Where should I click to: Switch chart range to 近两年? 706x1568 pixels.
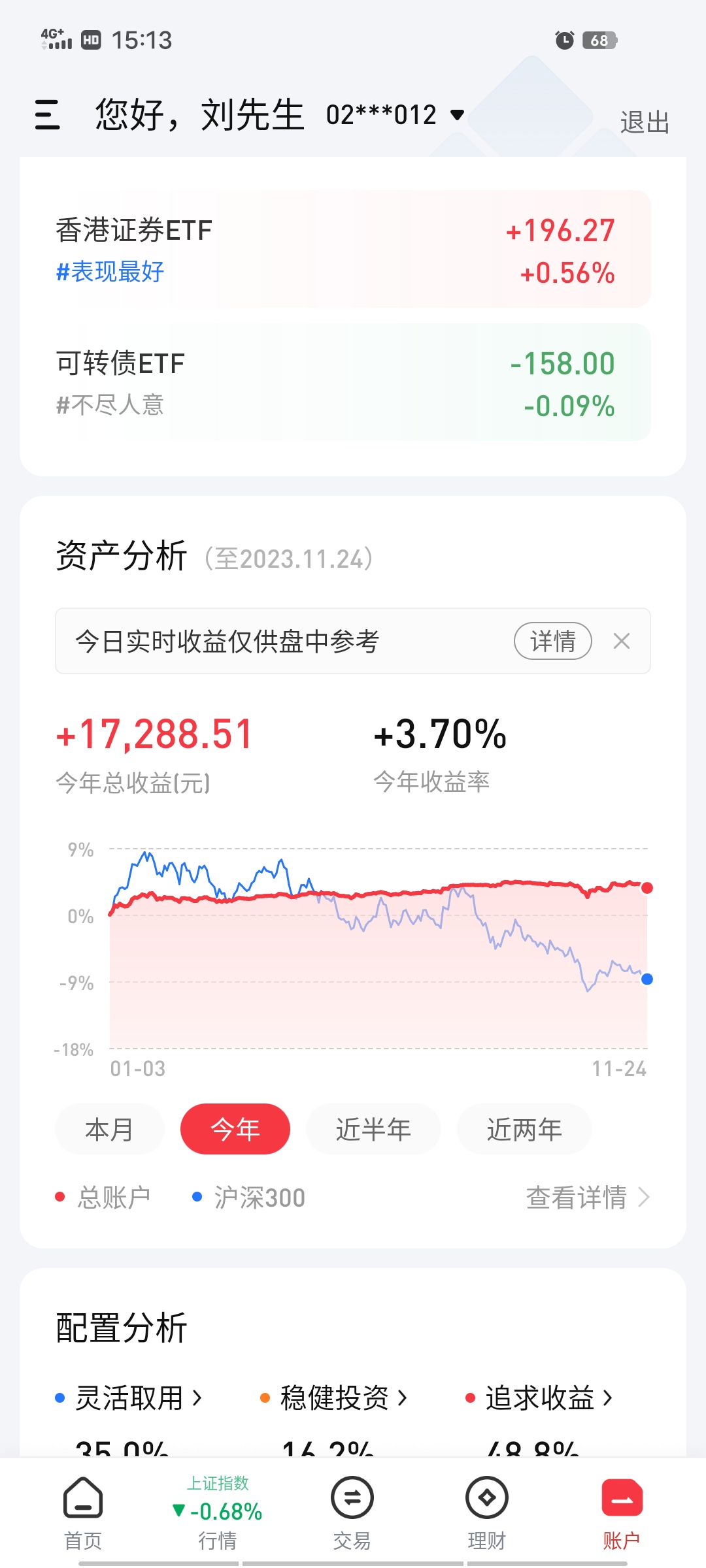coord(524,1129)
